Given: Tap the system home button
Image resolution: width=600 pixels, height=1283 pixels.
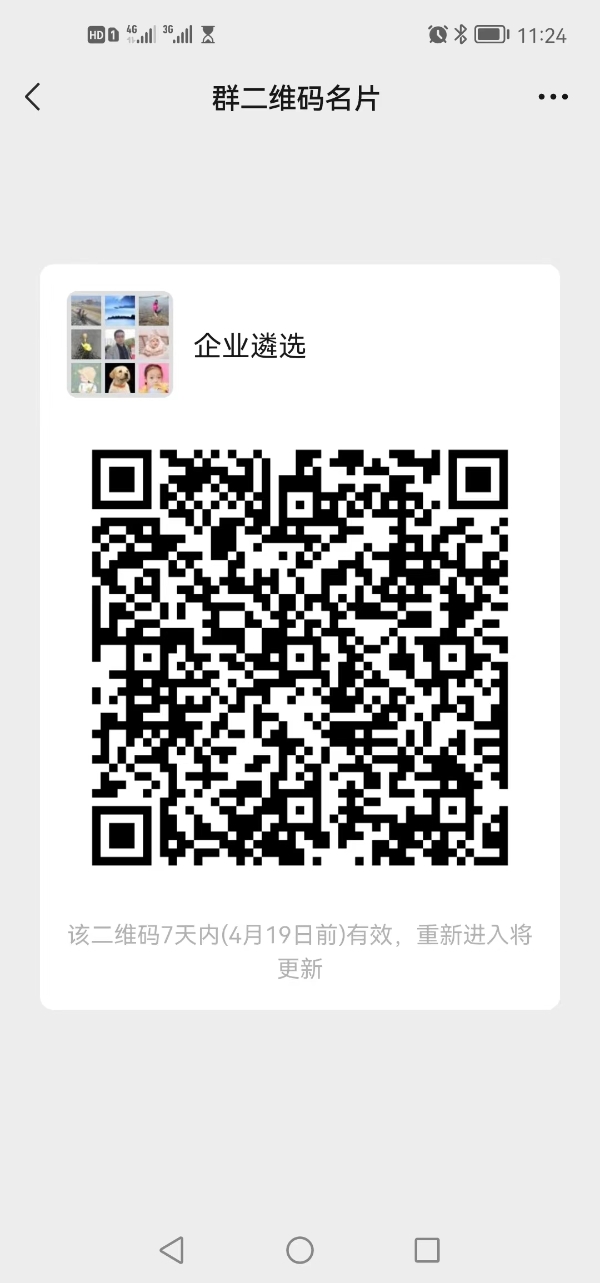Looking at the screenshot, I should 300,1250.
